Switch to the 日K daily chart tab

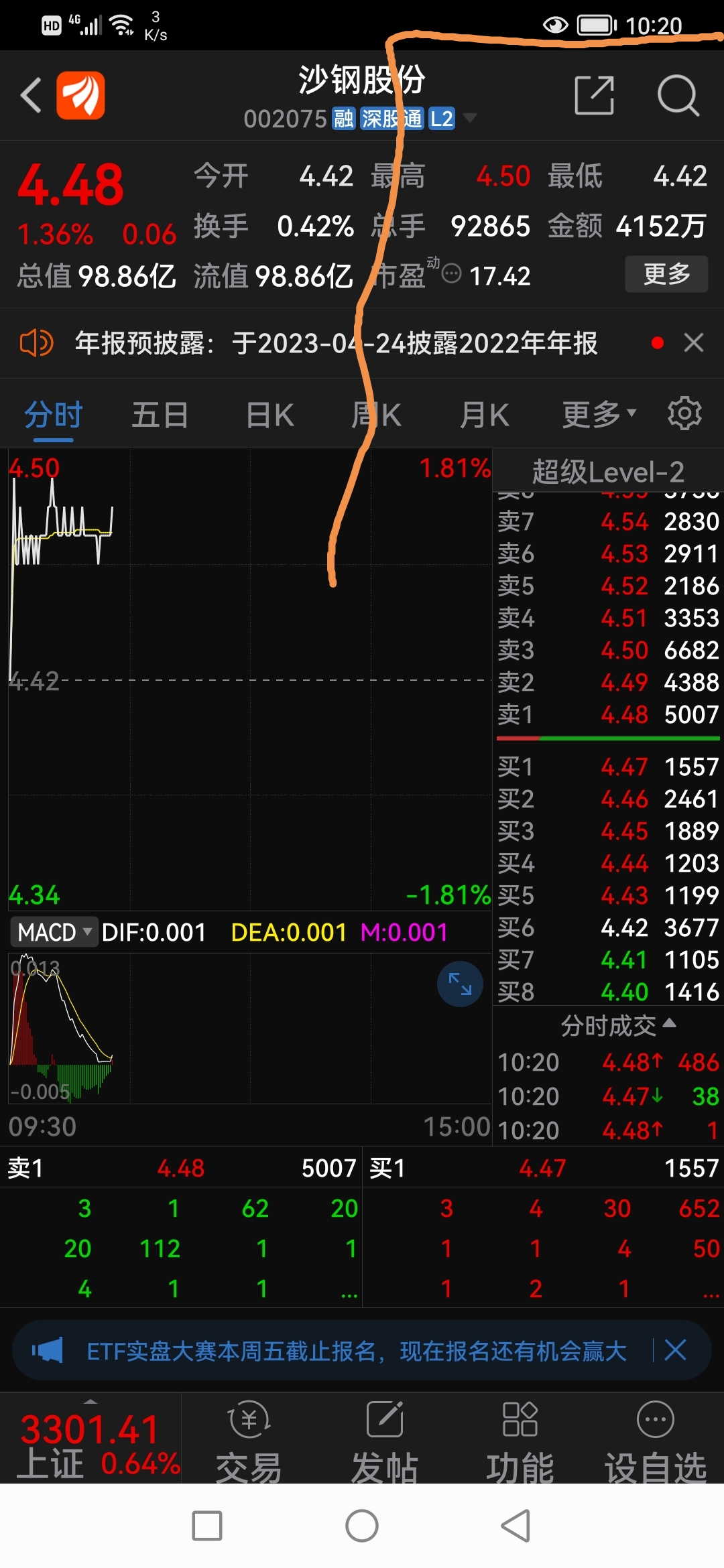(268, 414)
